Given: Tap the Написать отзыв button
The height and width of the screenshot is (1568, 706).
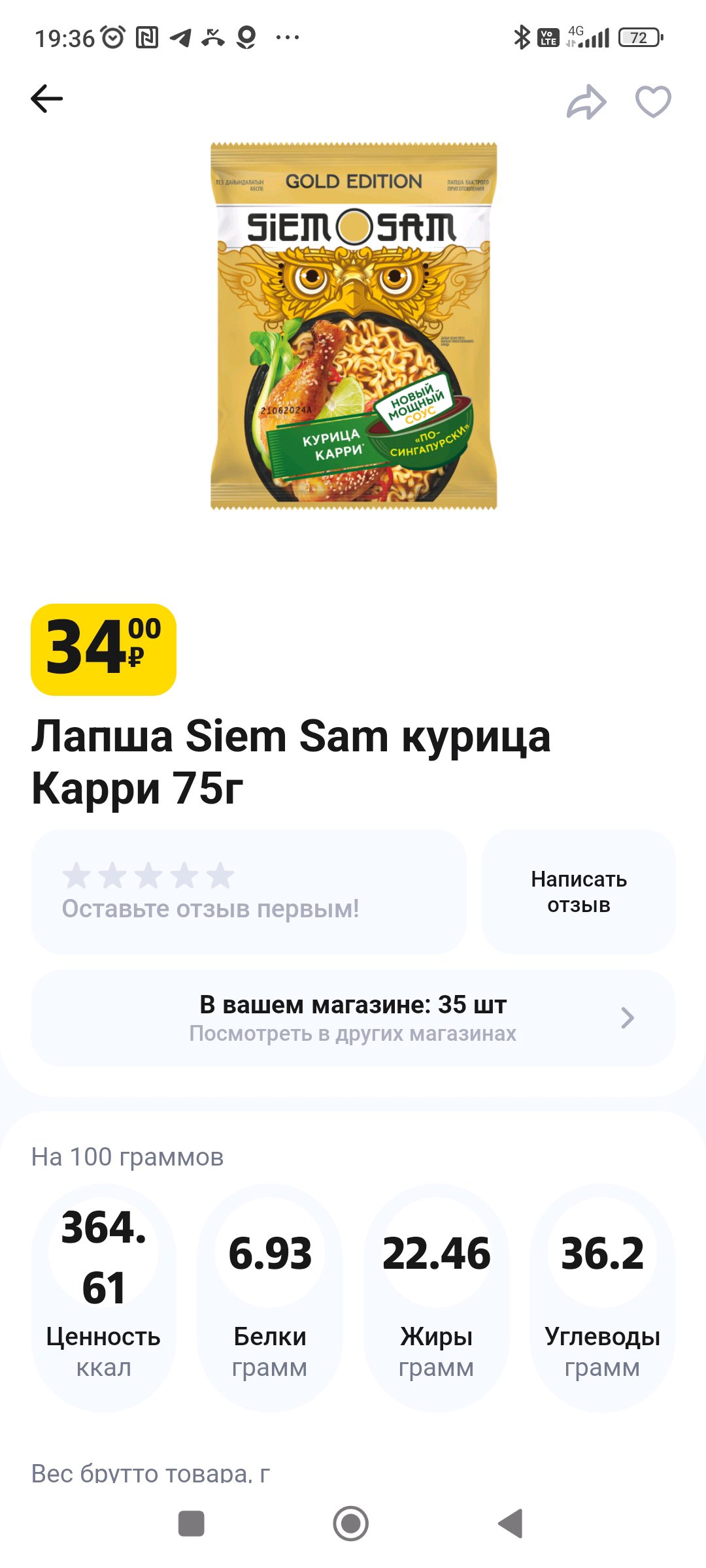Looking at the screenshot, I should [579, 892].
